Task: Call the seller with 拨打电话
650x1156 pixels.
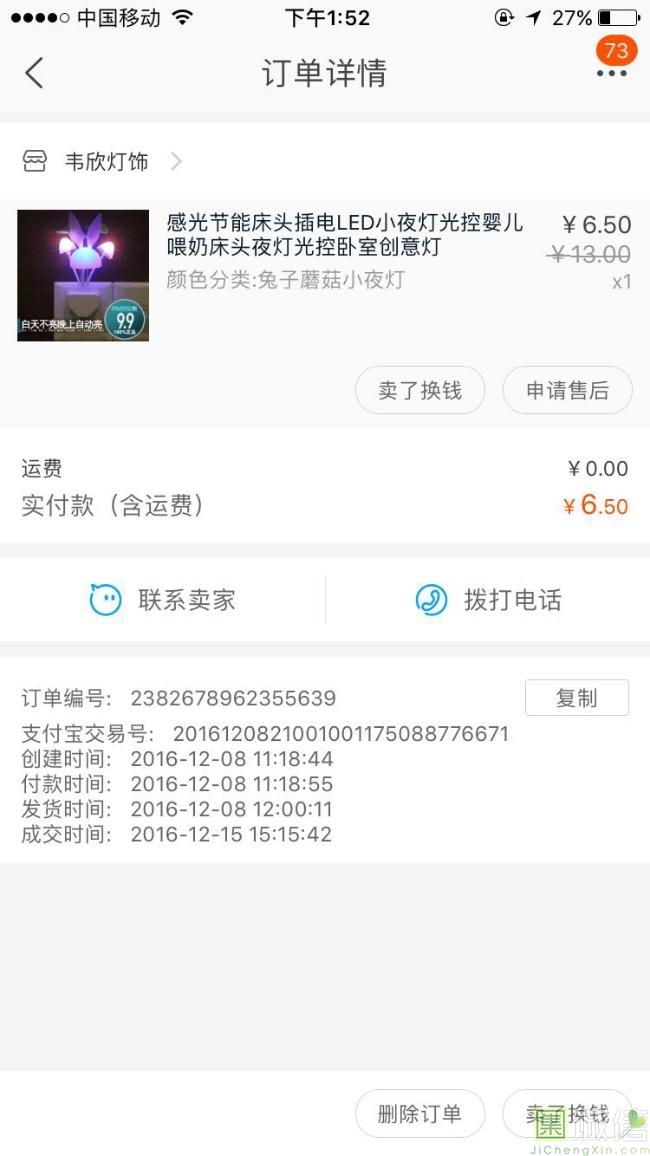Action: click(x=488, y=600)
